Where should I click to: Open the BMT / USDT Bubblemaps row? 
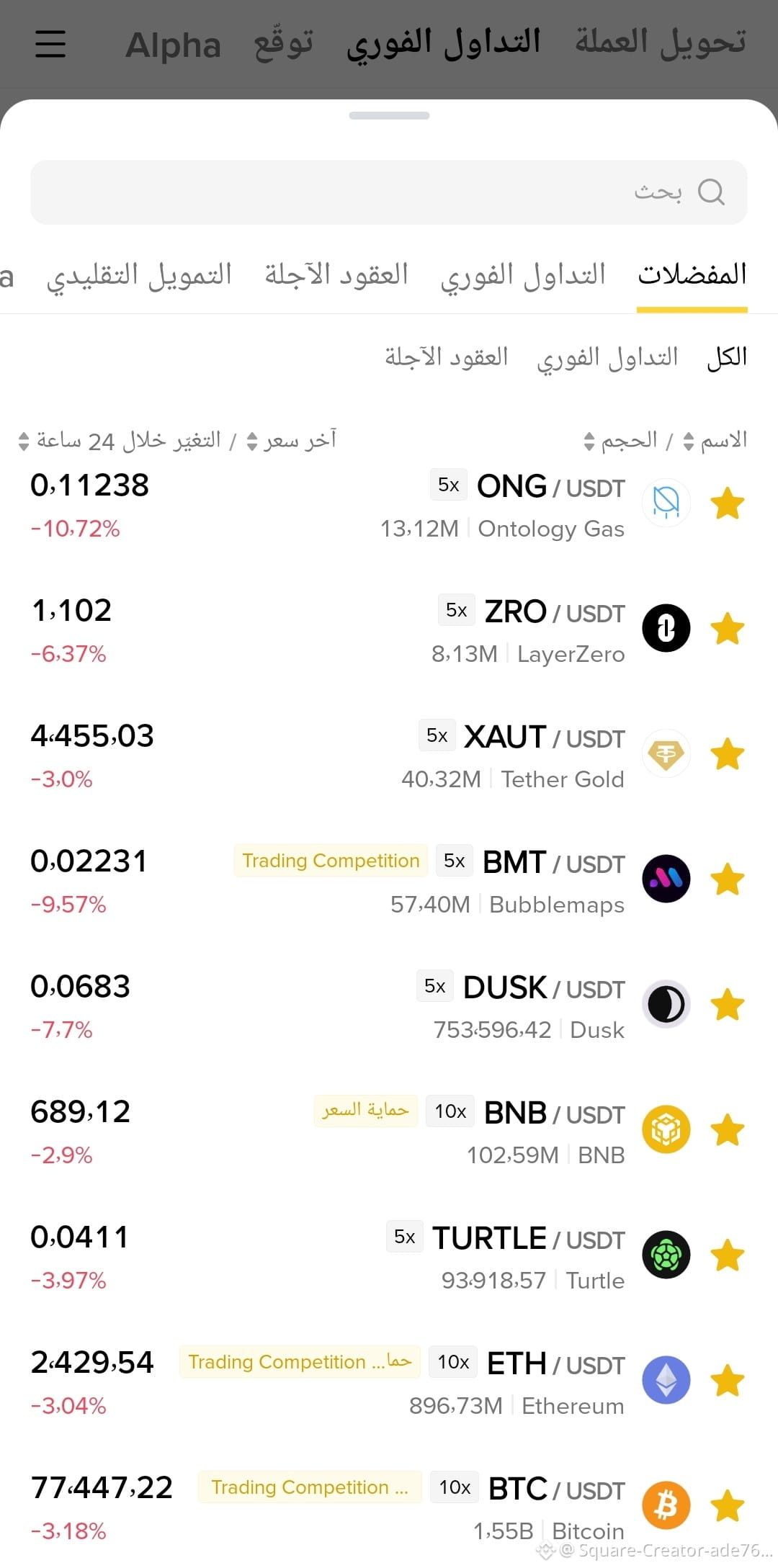(x=389, y=880)
